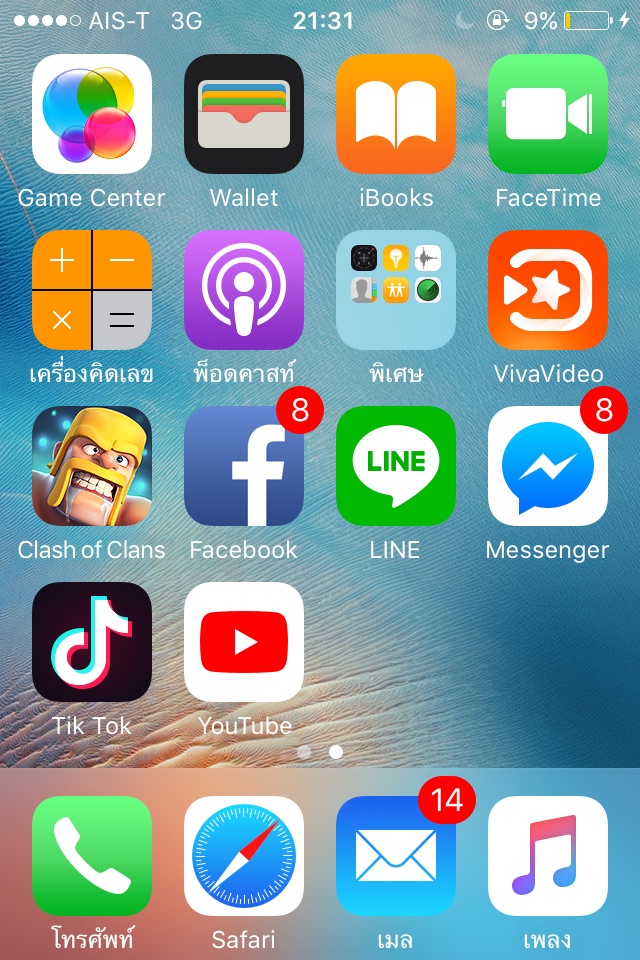Open the Music app เพลง
Viewport: 640px width, 960px height.
click(548, 856)
